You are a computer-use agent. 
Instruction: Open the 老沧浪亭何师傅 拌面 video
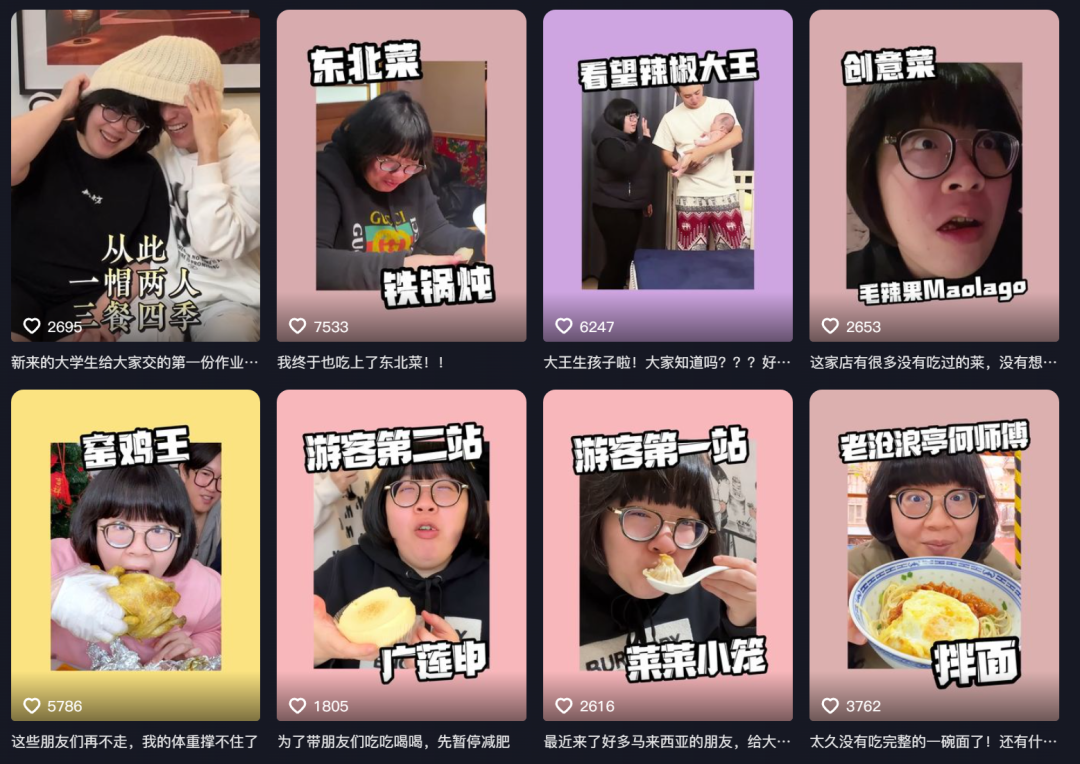(x=933, y=555)
